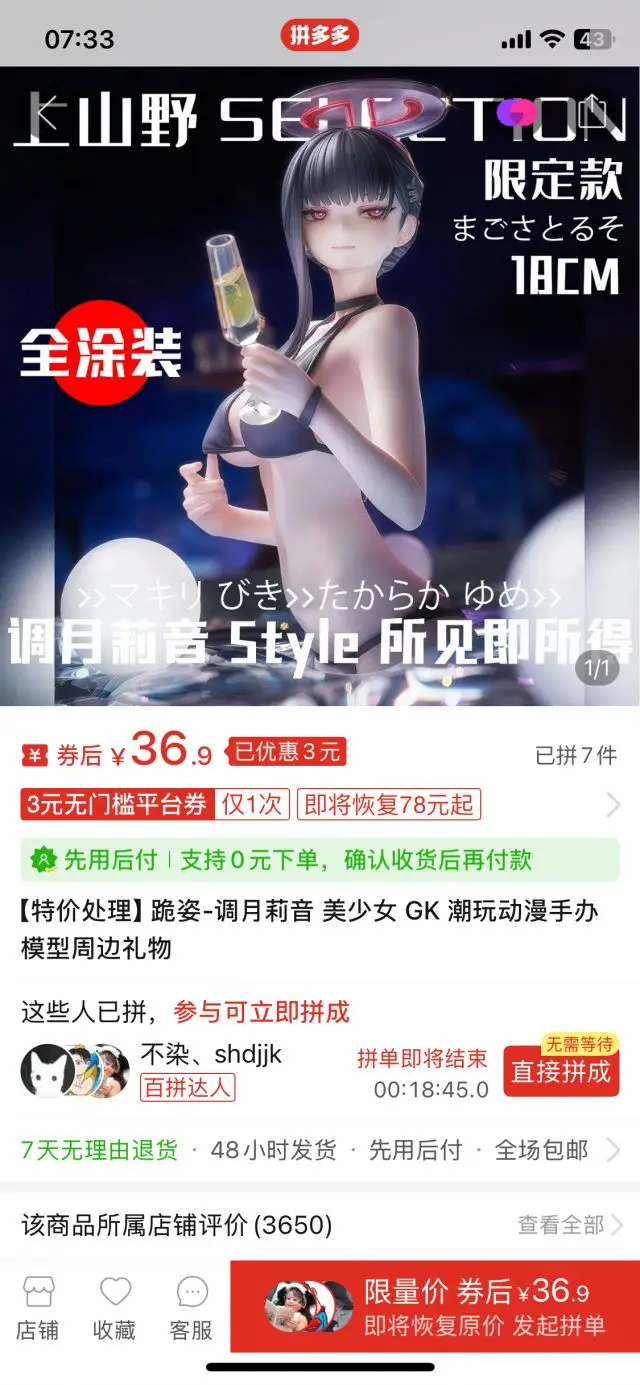Contact 客服 customer service

pyautogui.click(x=191, y=1308)
